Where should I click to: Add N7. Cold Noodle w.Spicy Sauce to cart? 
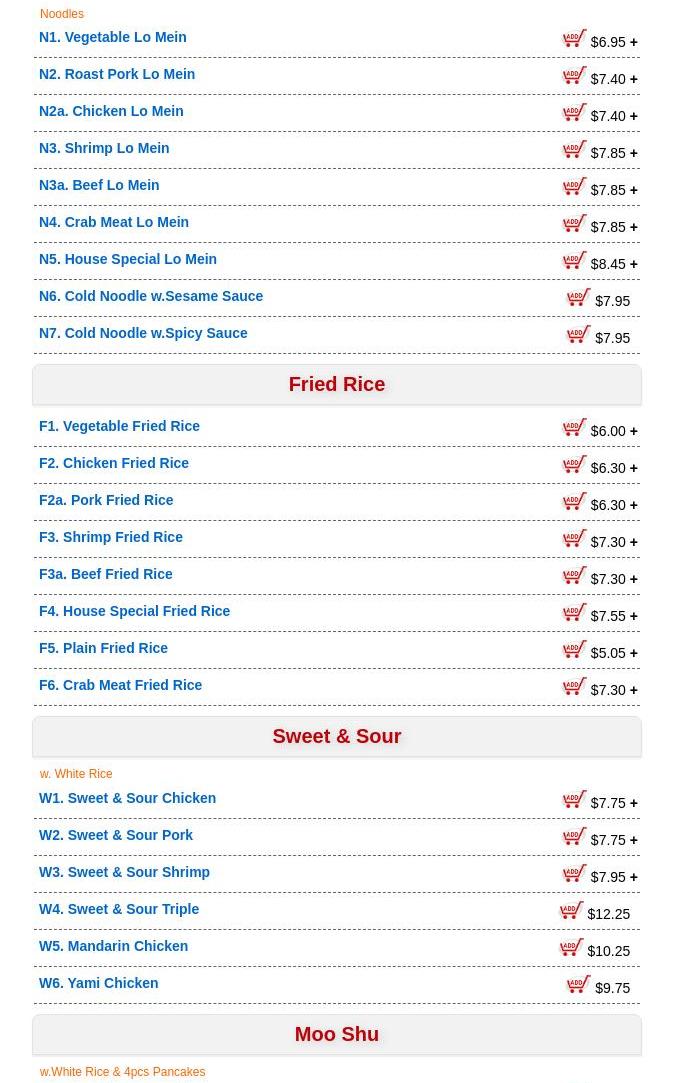point(578,335)
